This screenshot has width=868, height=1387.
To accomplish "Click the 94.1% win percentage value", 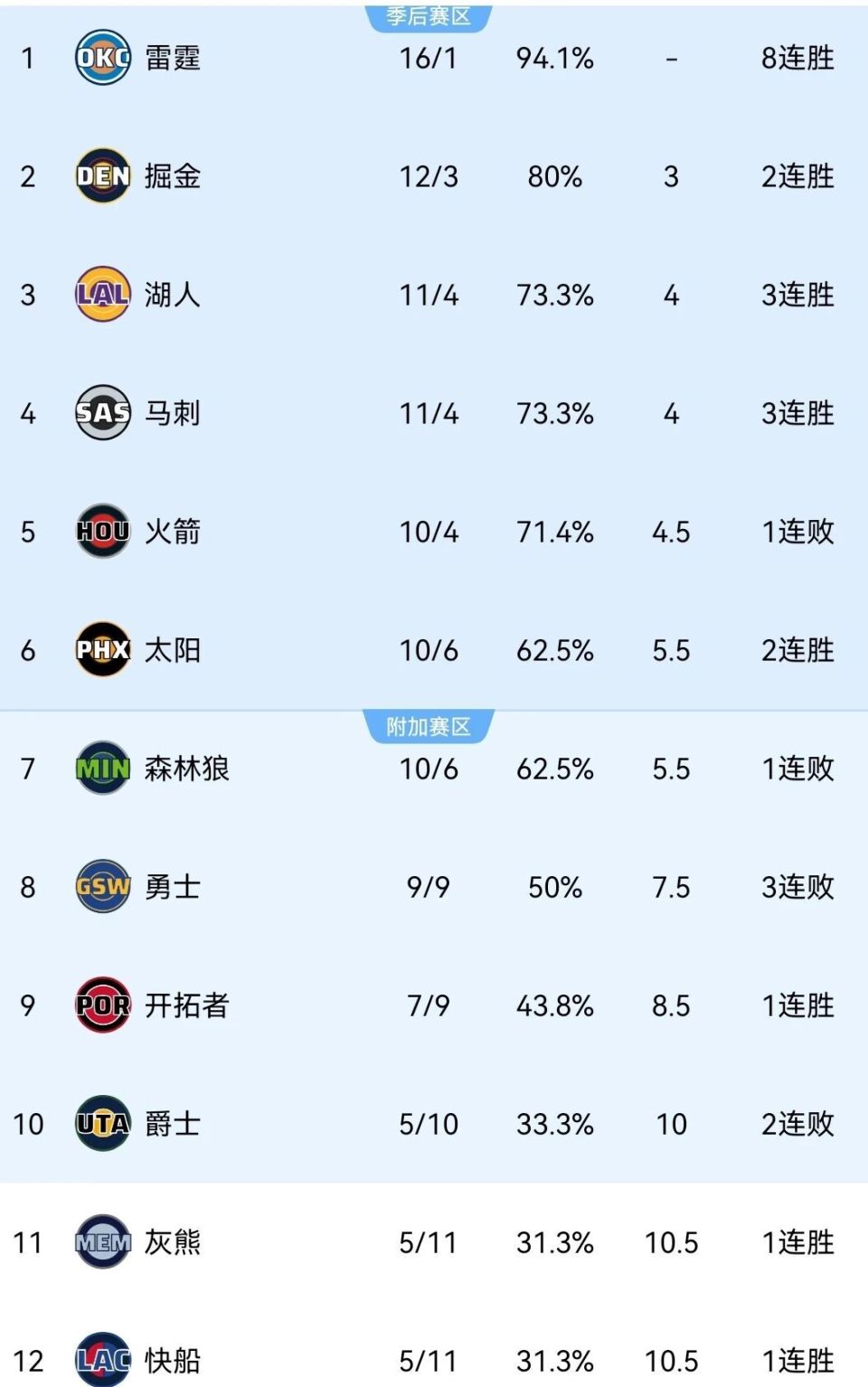I will 554,58.
